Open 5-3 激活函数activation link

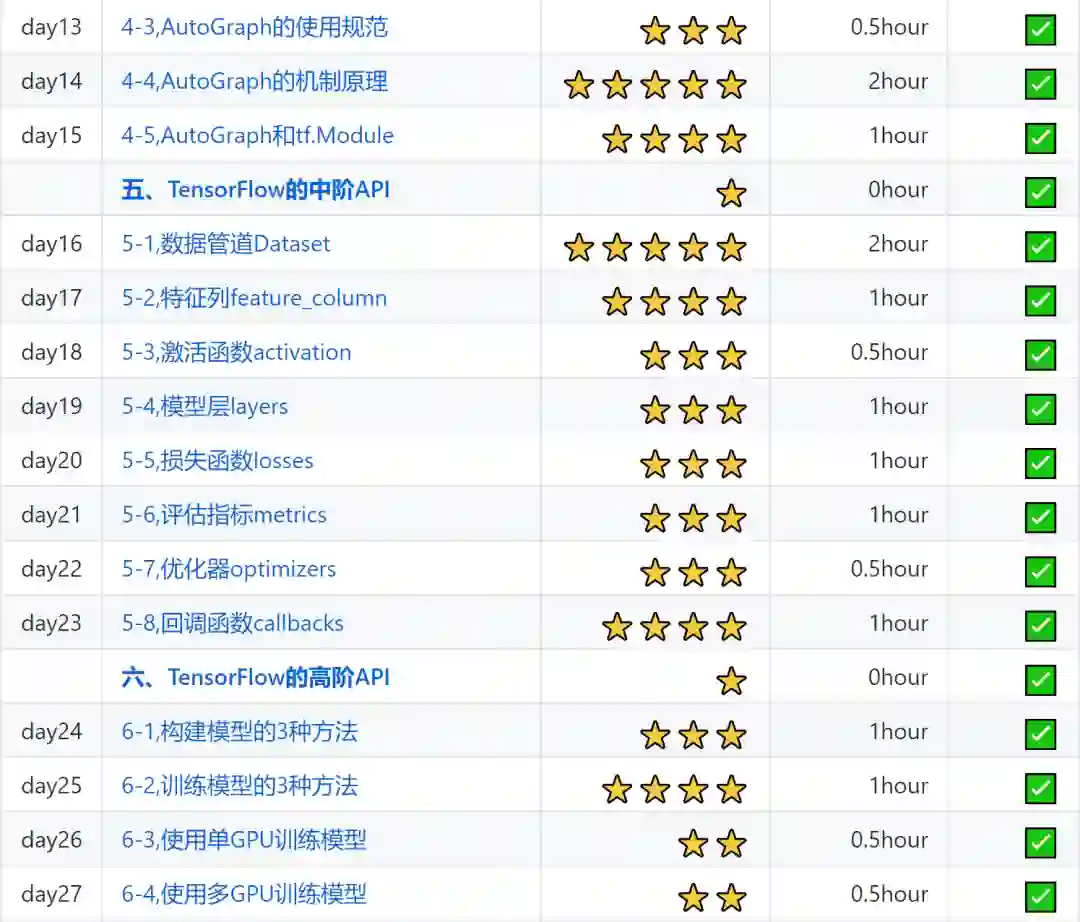coord(236,352)
